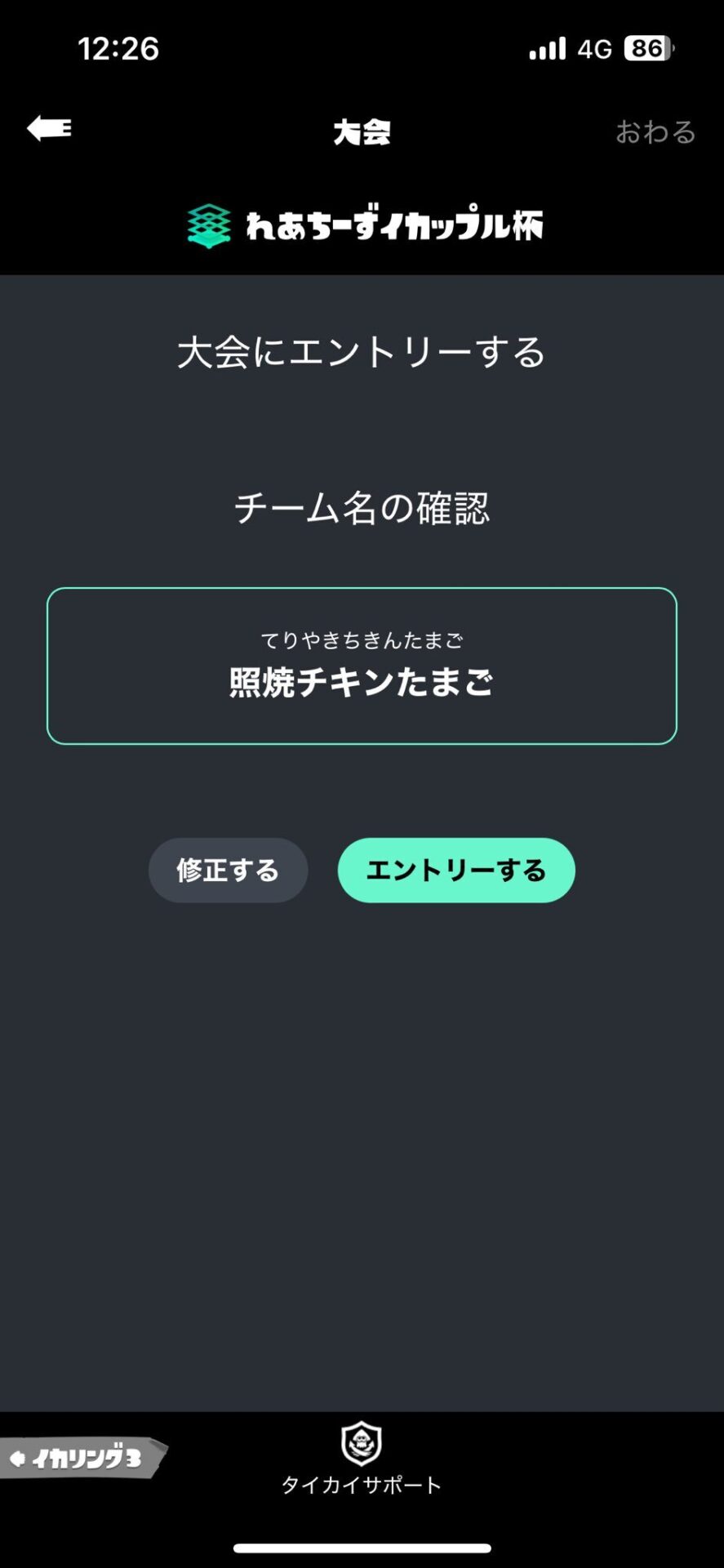The image size is (724, 1568).
Task: Tap おわる to finish
Action: click(x=655, y=131)
